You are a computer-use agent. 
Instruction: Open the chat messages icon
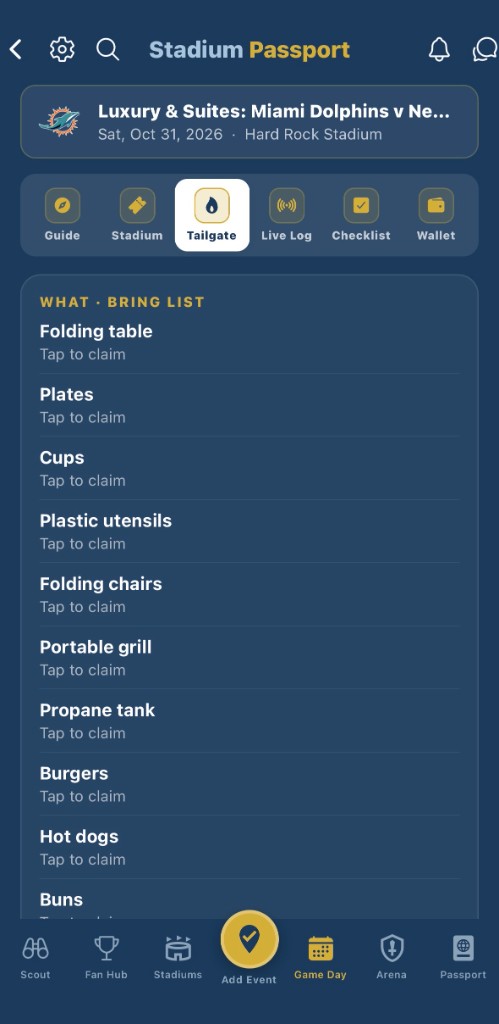tap(485, 50)
